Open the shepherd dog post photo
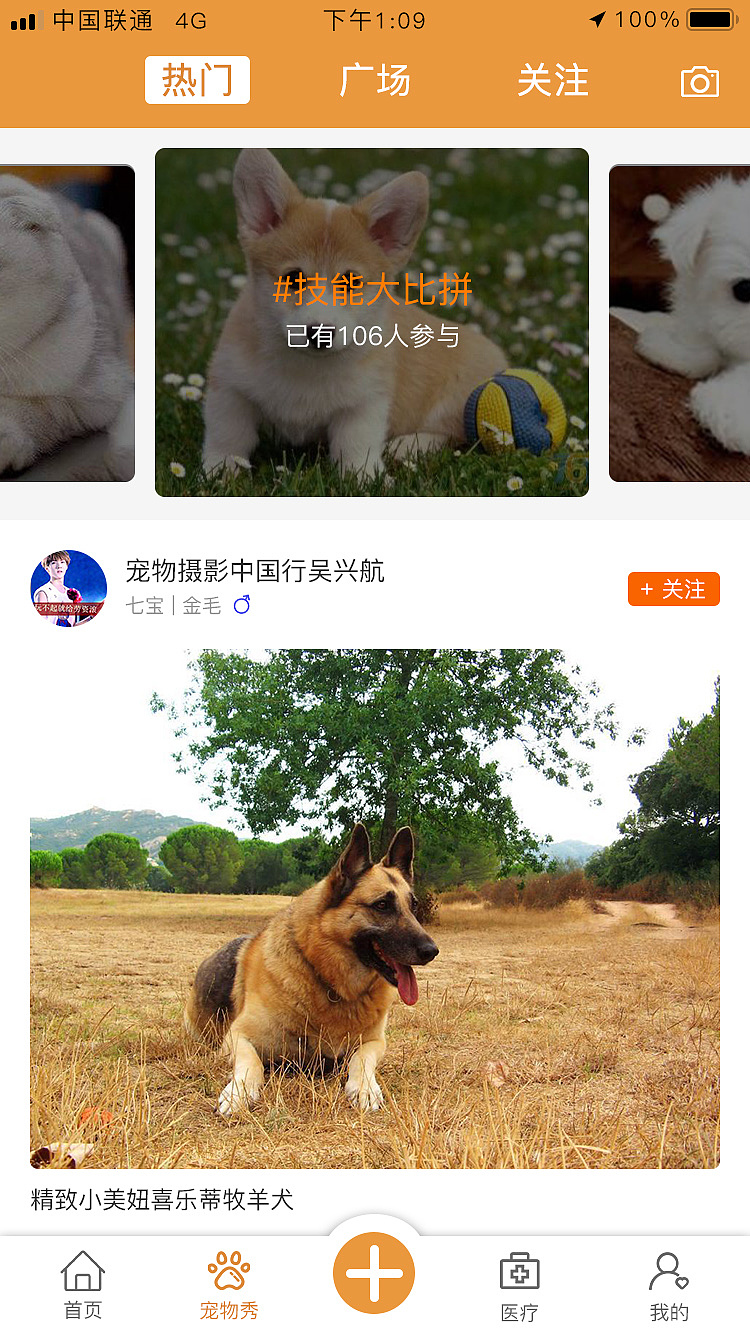 click(x=375, y=908)
